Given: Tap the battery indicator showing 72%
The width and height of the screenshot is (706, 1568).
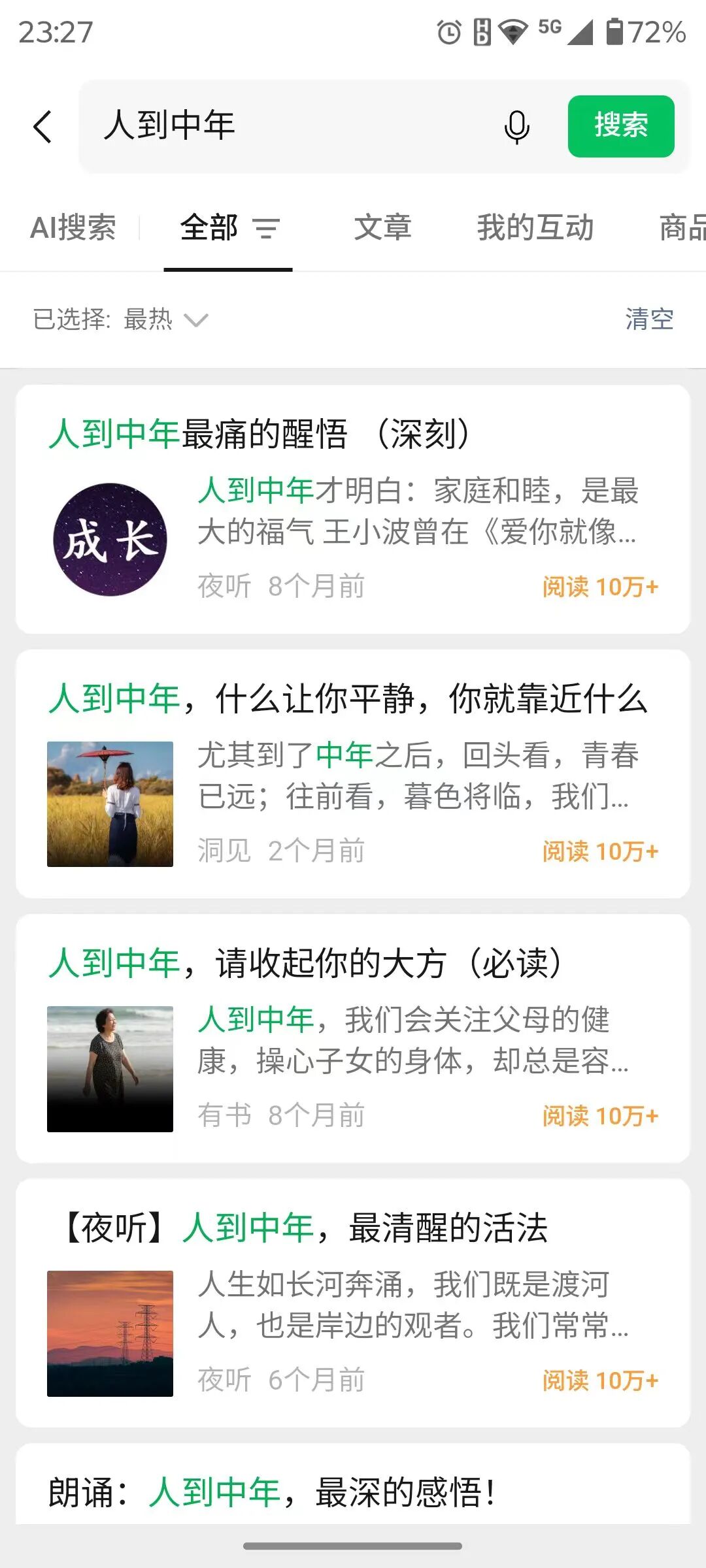Looking at the screenshot, I should coord(615,31).
